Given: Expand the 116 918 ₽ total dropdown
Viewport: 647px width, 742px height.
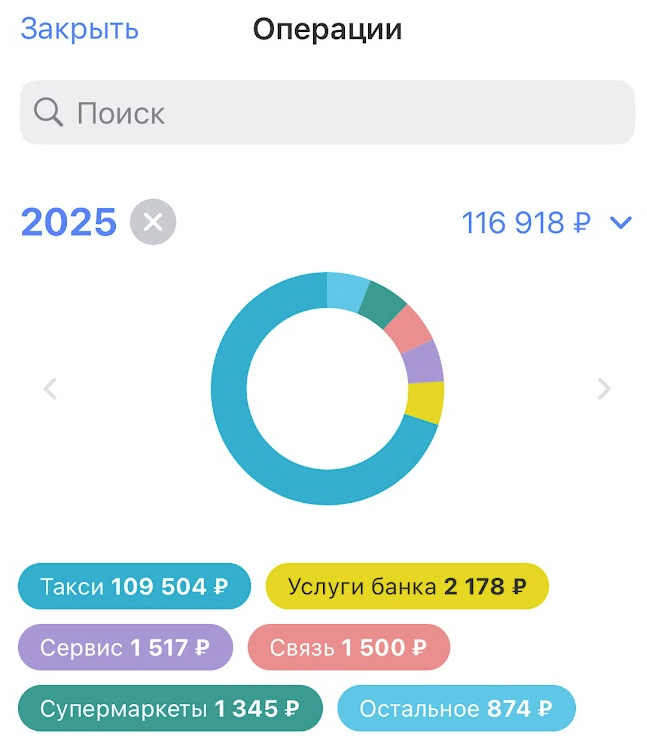Looking at the screenshot, I should pyautogui.click(x=547, y=222).
